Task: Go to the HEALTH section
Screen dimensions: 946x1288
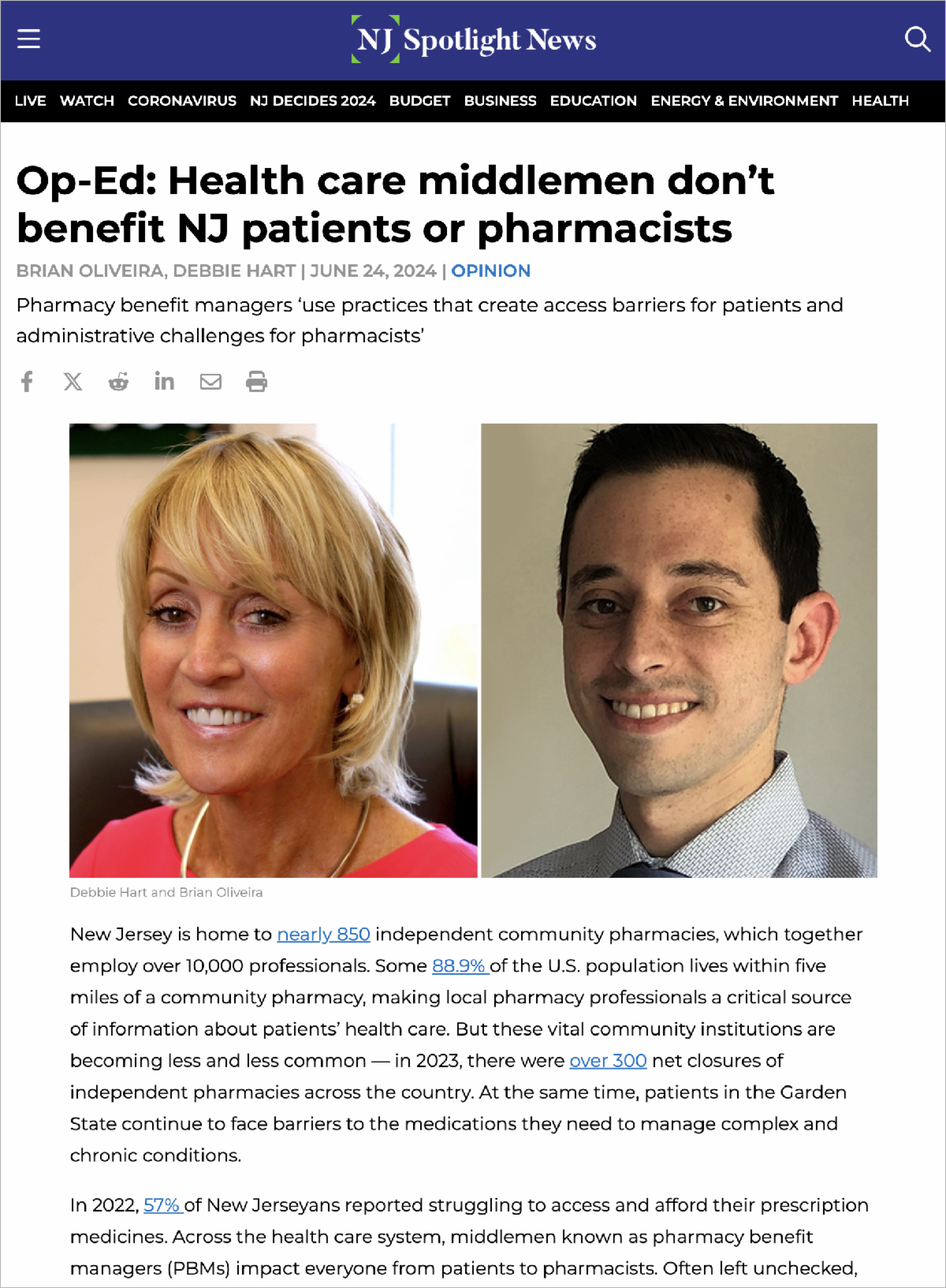Action: click(880, 101)
